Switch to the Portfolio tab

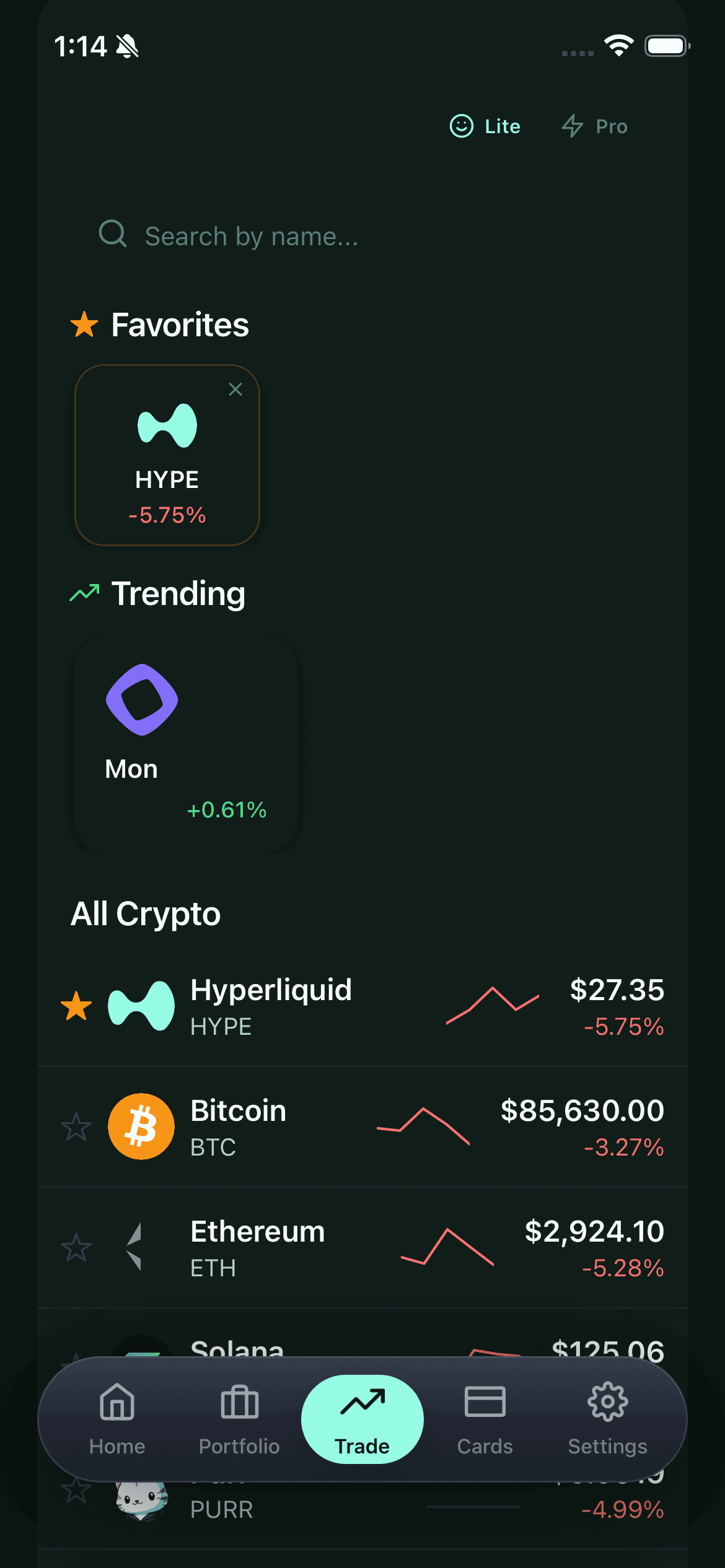pos(239,1419)
